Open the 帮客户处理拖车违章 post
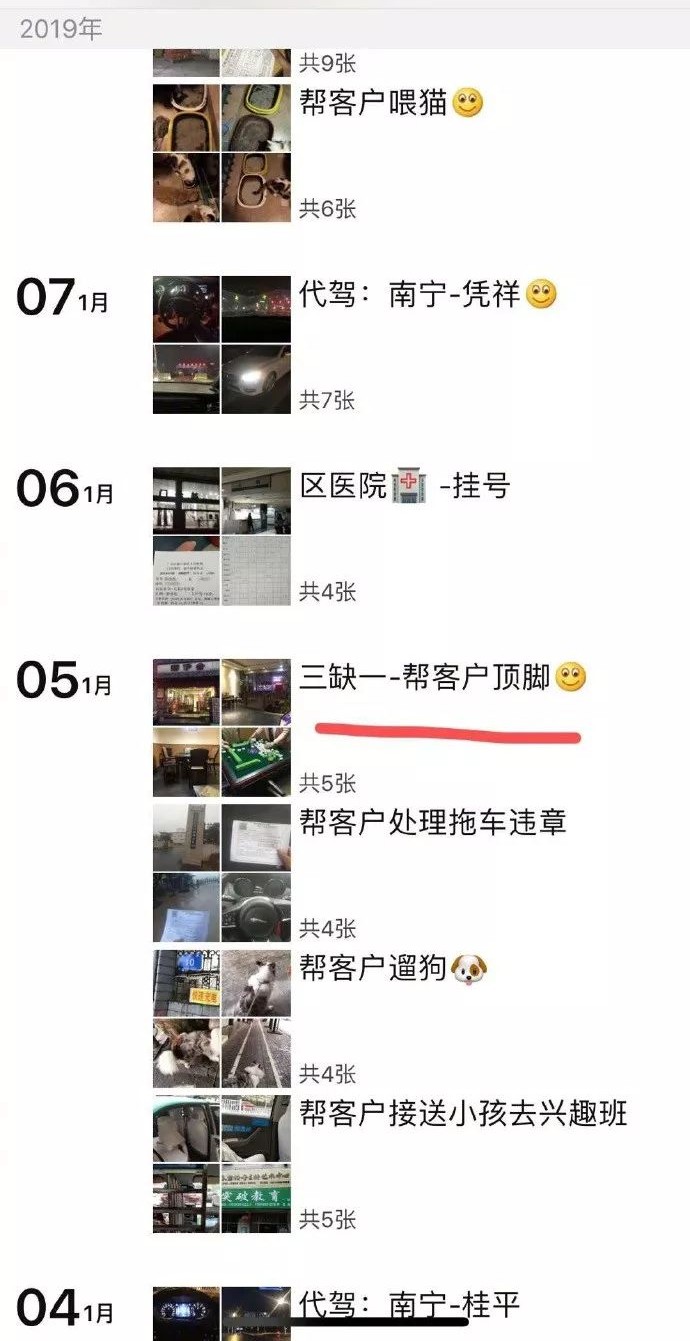This screenshot has height=1341, width=690. 432,823
